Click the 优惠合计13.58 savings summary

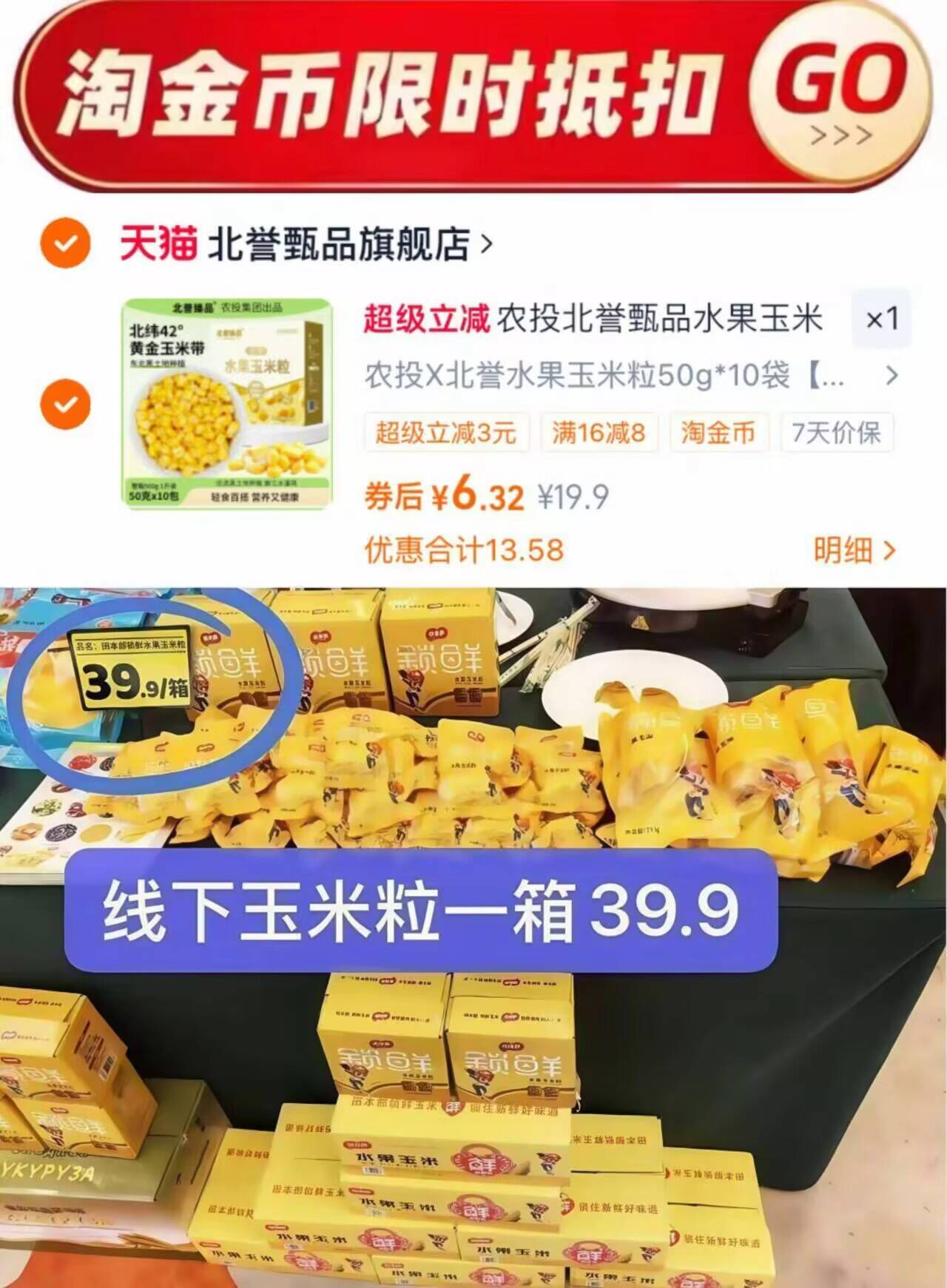[465, 549]
